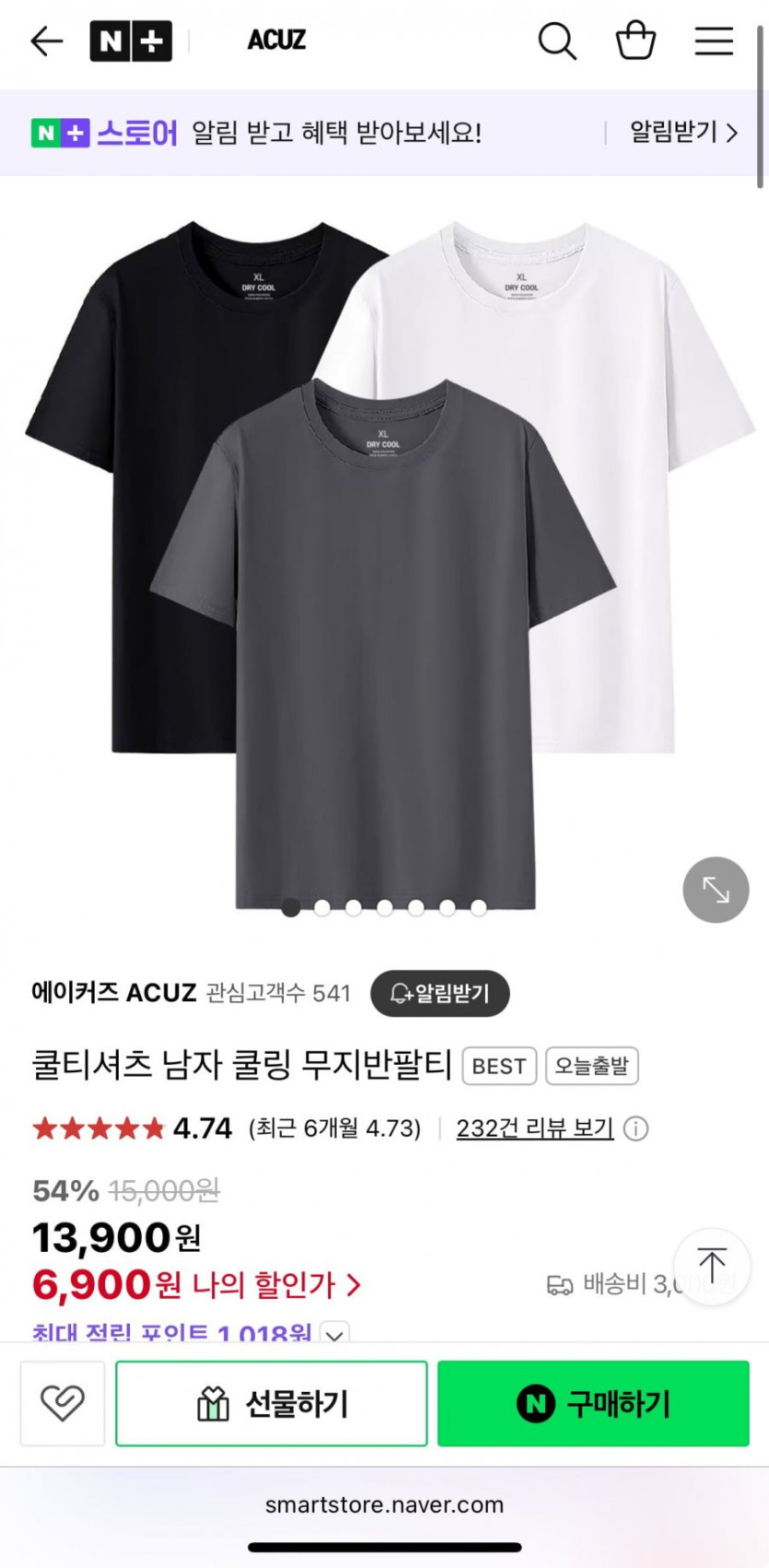Tap the green 구매하기 button
This screenshot has height=1568, width=769.
point(593,1403)
